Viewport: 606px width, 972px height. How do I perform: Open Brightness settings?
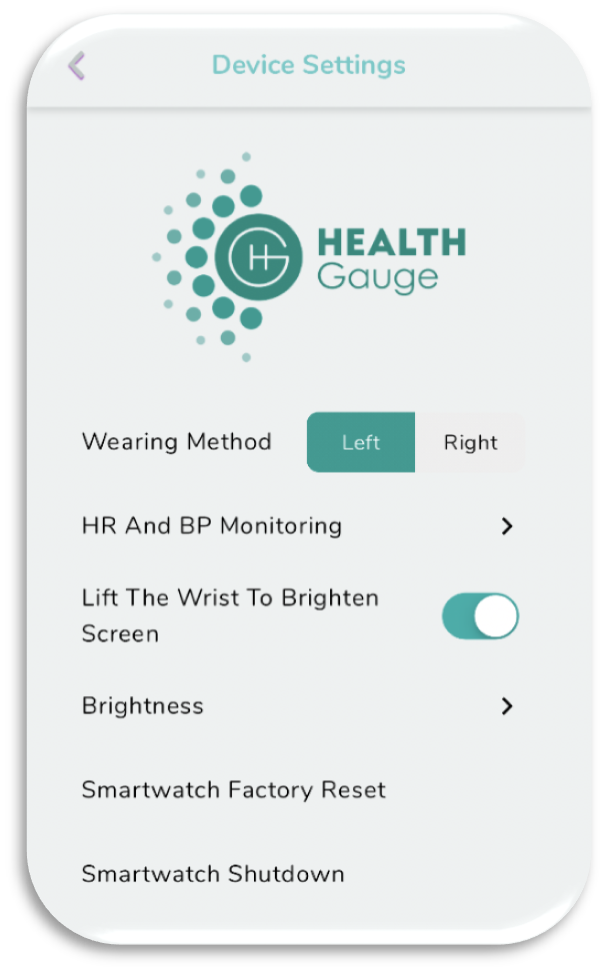tap(298, 706)
